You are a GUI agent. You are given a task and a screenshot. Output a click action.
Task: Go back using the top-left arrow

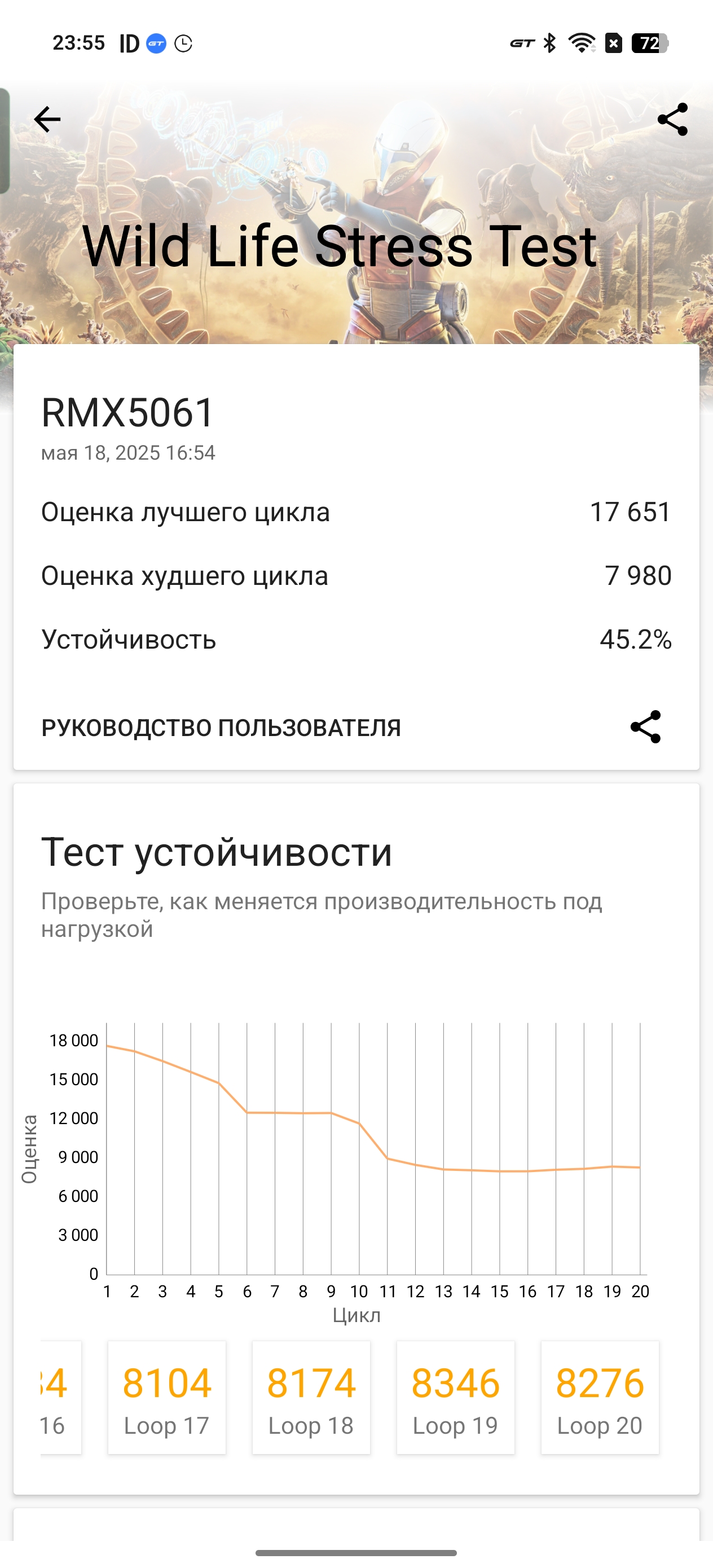(x=47, y=120)
